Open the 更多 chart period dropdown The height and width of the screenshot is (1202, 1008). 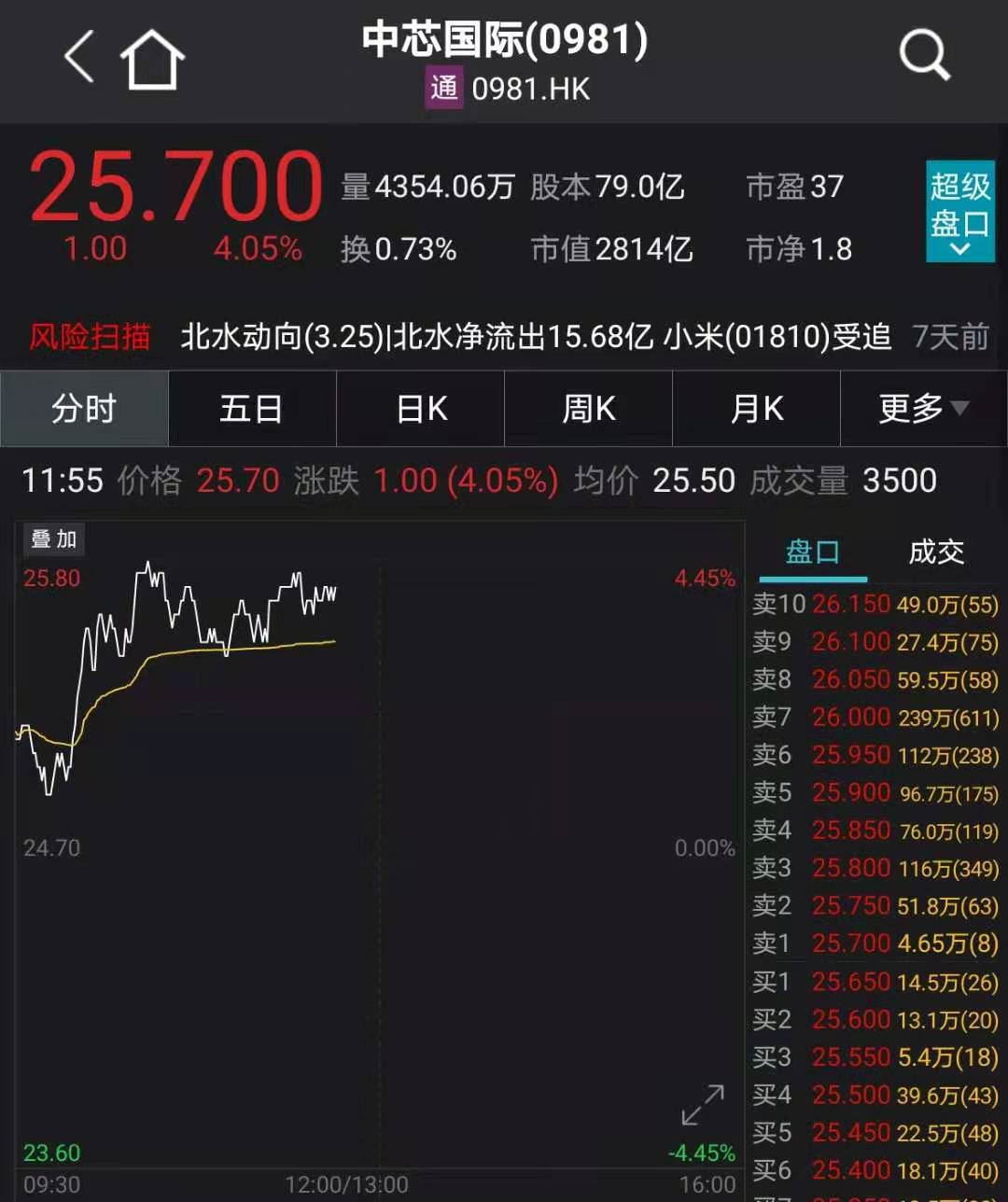point(923,409)
